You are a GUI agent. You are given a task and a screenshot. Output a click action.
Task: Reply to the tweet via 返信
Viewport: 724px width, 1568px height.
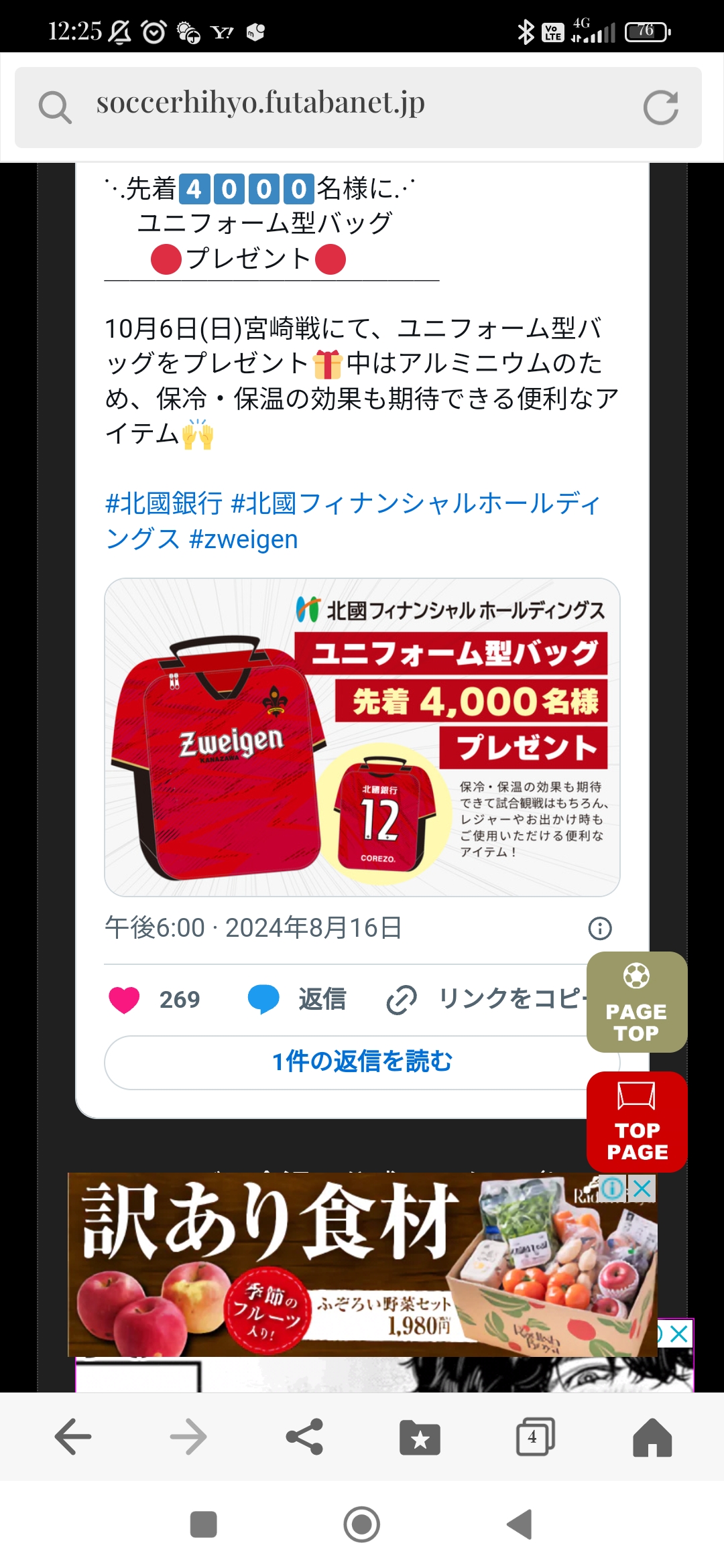(x=297, y=999)
